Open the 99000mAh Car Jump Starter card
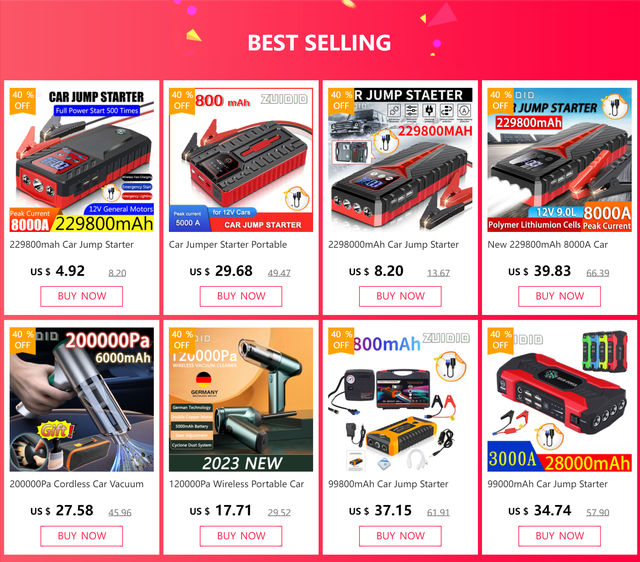Viewport: 640px width, 562px height. pos(559,400)
